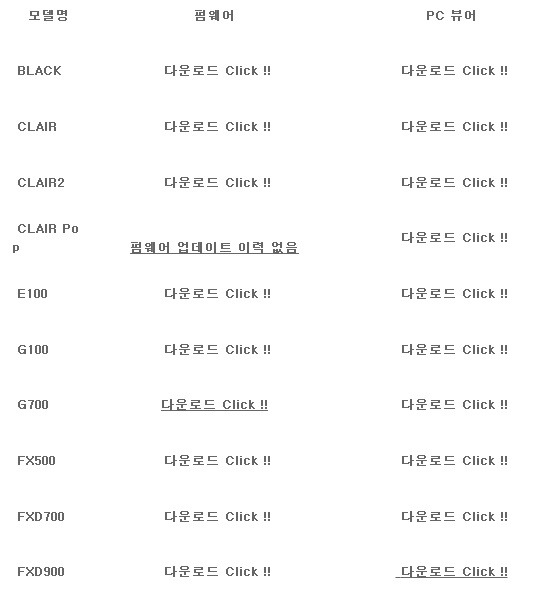Tap the underlined FXD900 PC viewer link

452,572
